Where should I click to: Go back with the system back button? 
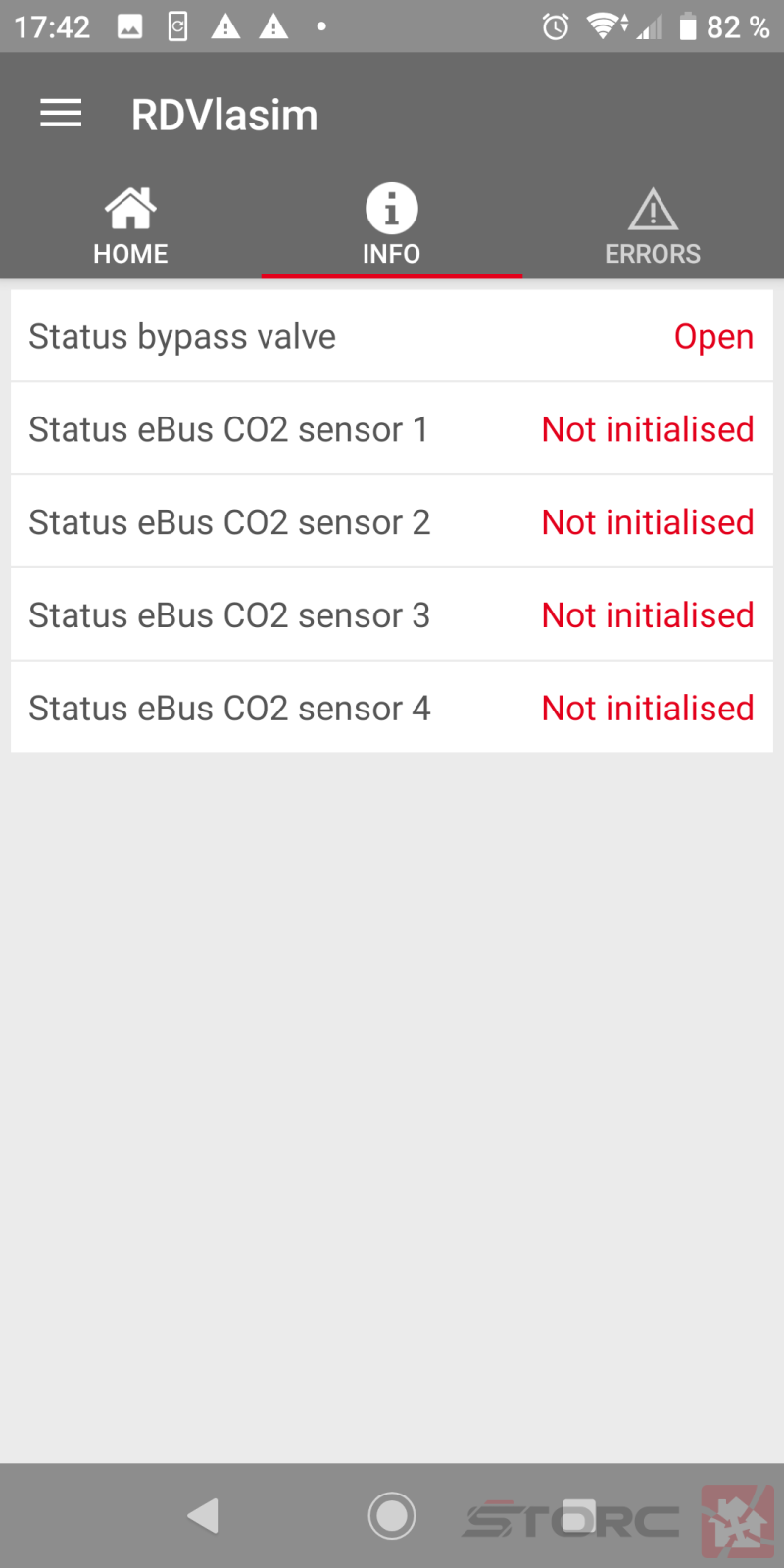203,1516
